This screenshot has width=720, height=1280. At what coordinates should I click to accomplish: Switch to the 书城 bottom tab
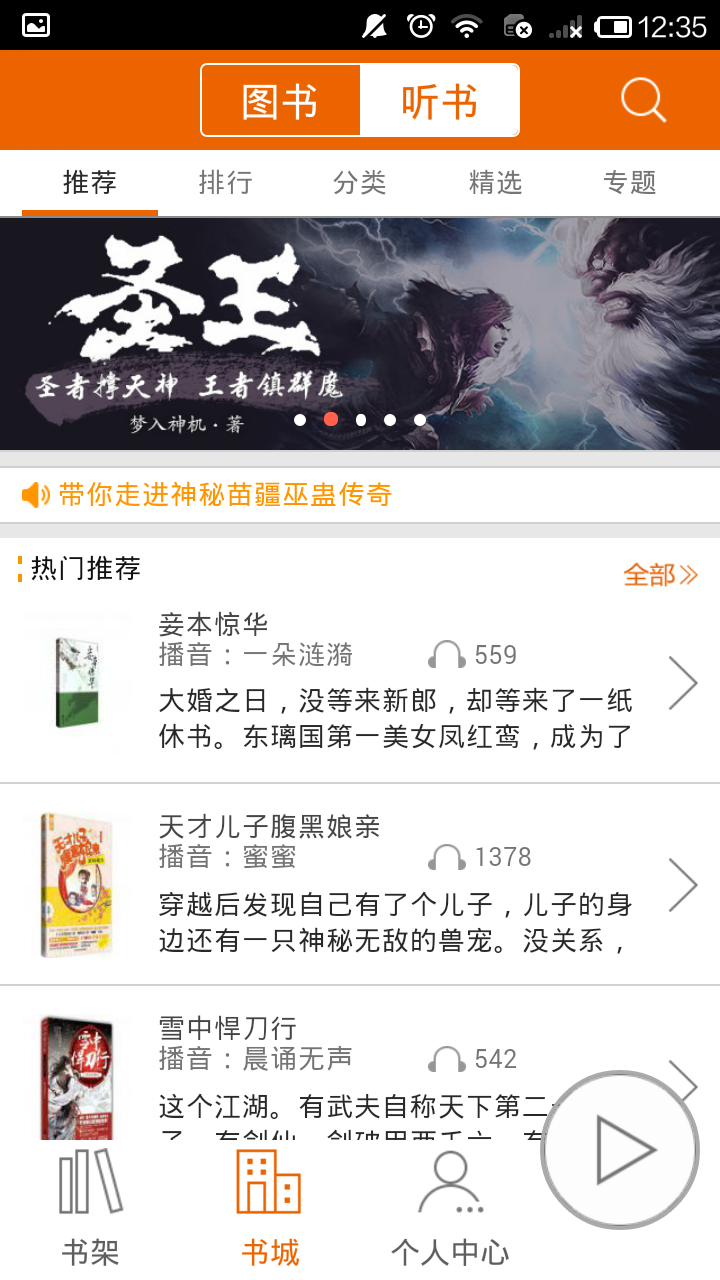point(270,1210)
